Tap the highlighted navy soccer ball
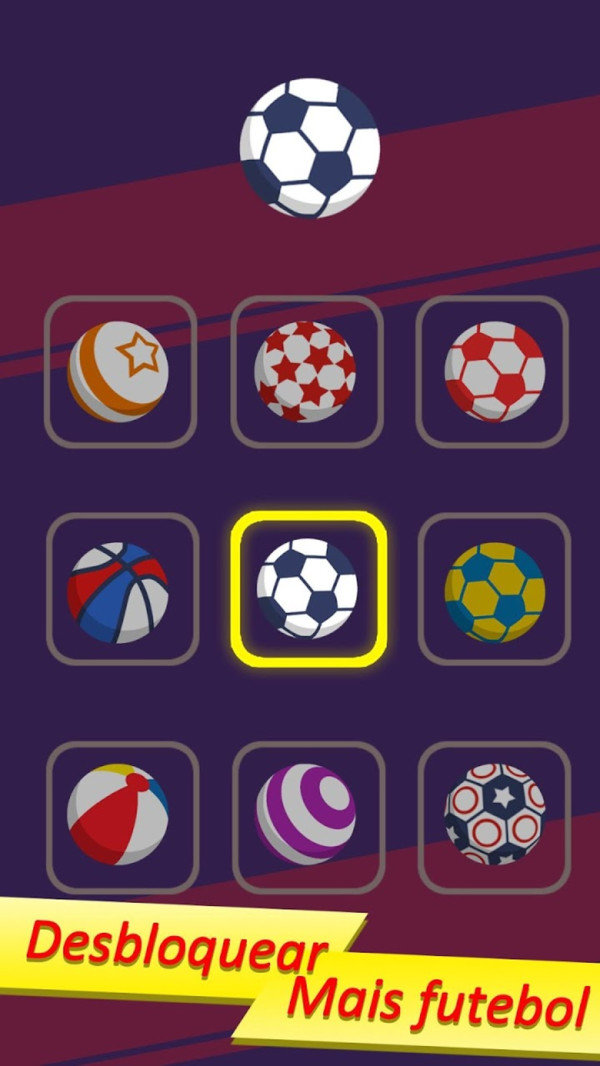600x1066 pixels. coord(307,590)
